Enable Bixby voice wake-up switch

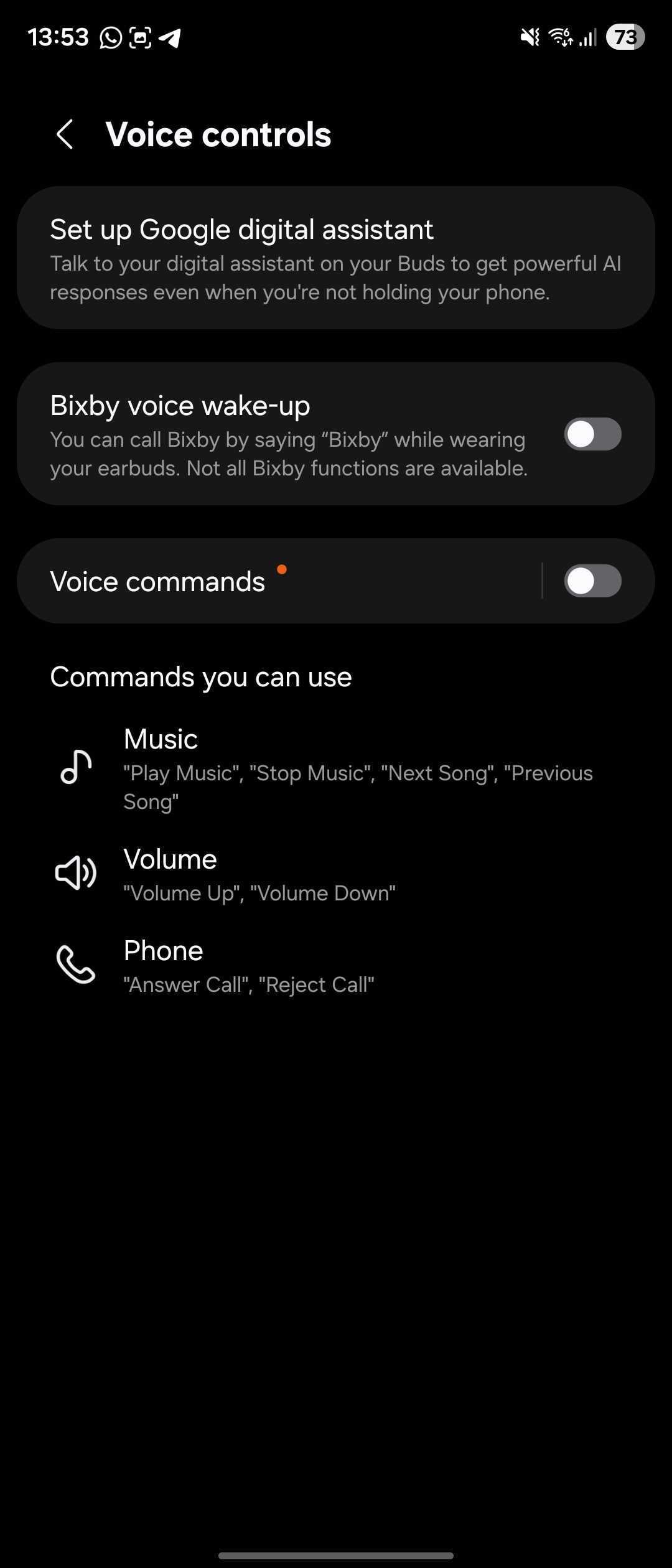[x=592, y=434]
